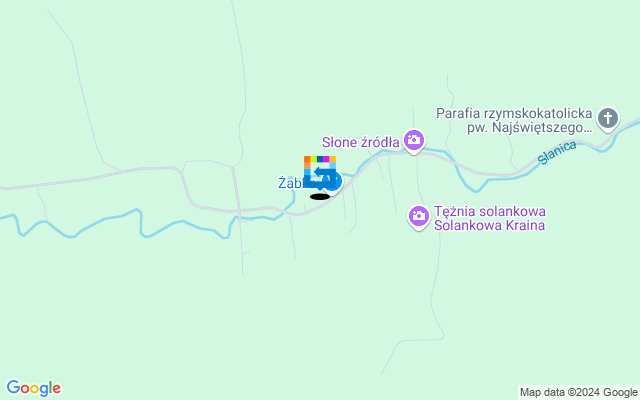Select the Tężnia solankowa Solankowa Kraina pin
The image size is (640, 400).
tap(419, 215)
